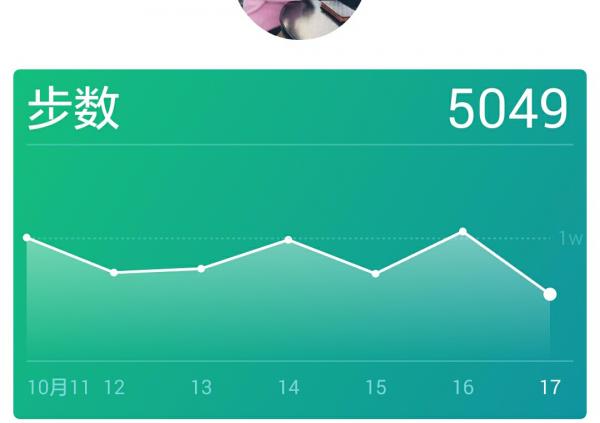Select the step data point for day 12
Screen dimensions: 600x423
[x=114, y=272]
